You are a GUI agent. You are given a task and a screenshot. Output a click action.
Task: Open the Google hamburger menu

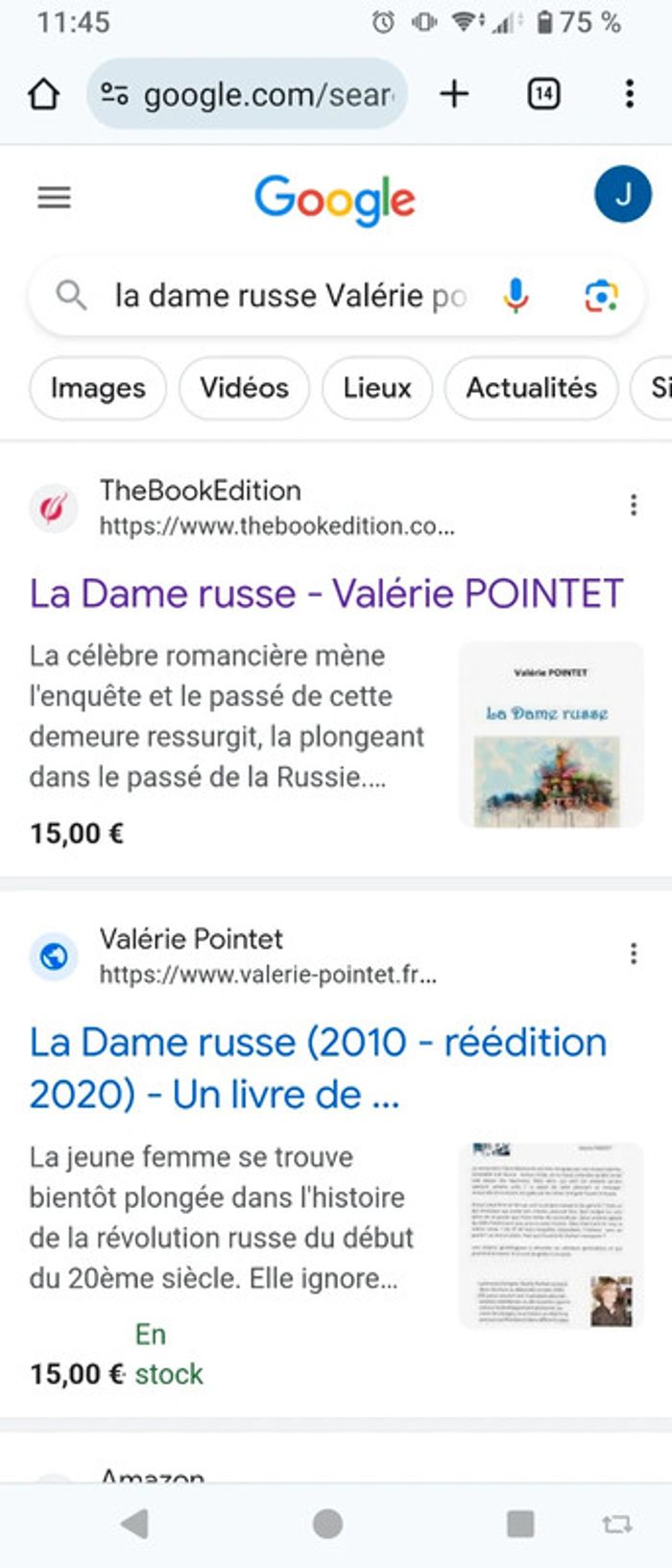click(54, 198)
